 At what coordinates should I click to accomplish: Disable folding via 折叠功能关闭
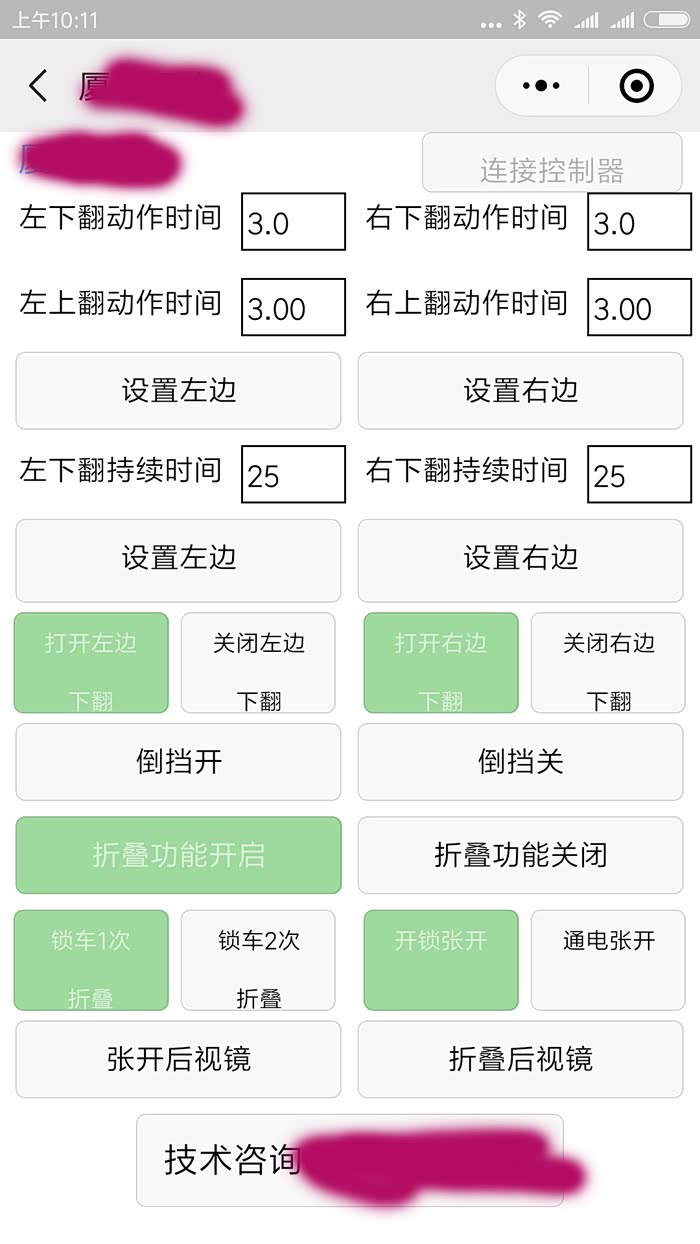click(520, 855)
